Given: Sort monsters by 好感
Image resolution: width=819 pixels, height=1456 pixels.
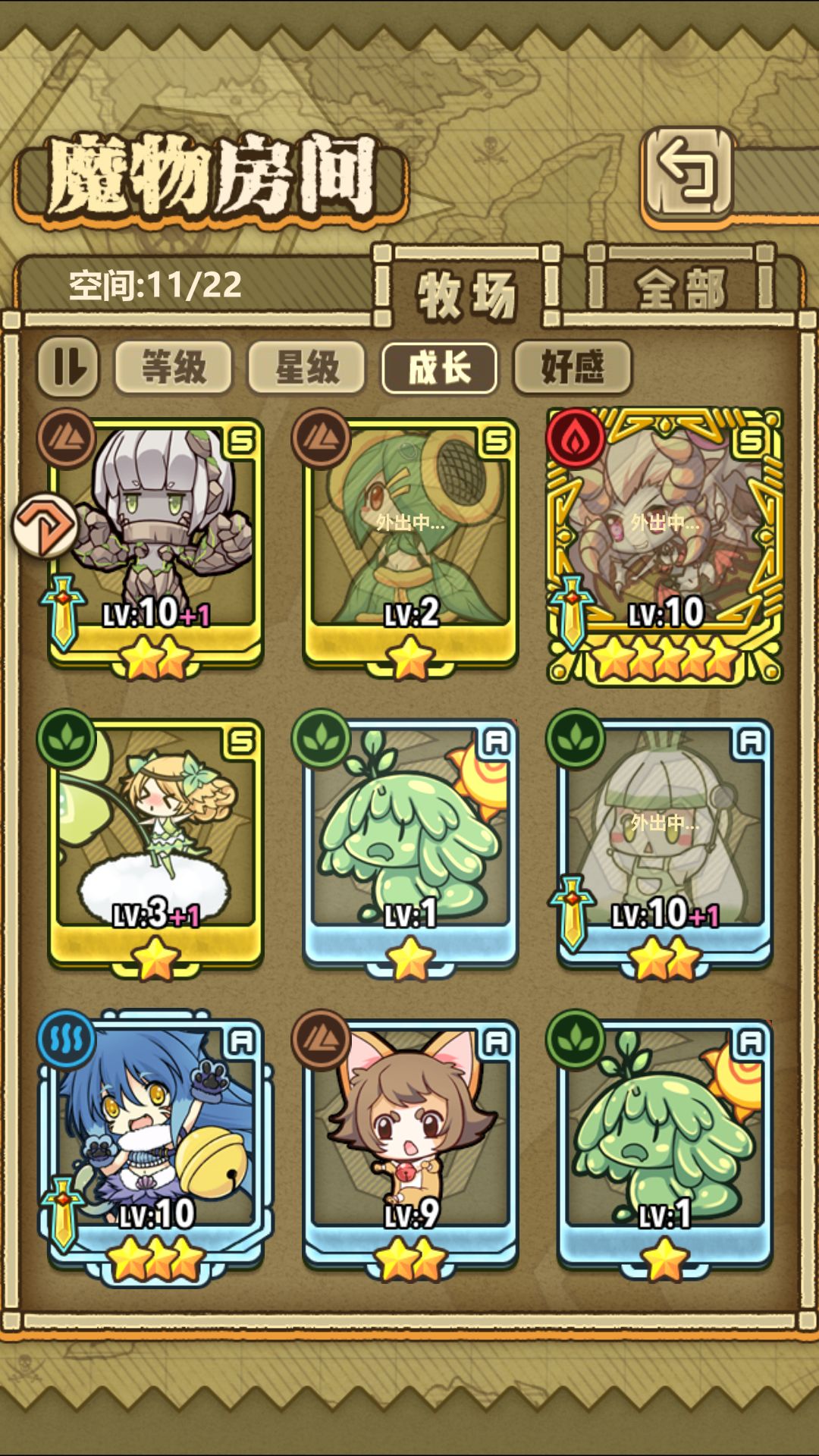Looking at the screenshot, I should 573,368.
